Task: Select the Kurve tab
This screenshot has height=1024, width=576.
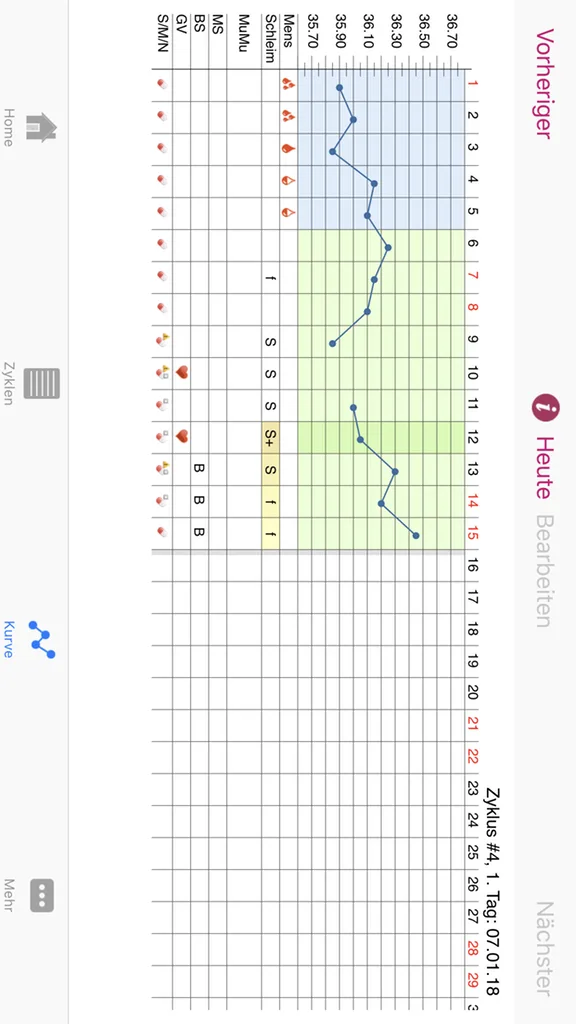Action: tap(31, 639)
